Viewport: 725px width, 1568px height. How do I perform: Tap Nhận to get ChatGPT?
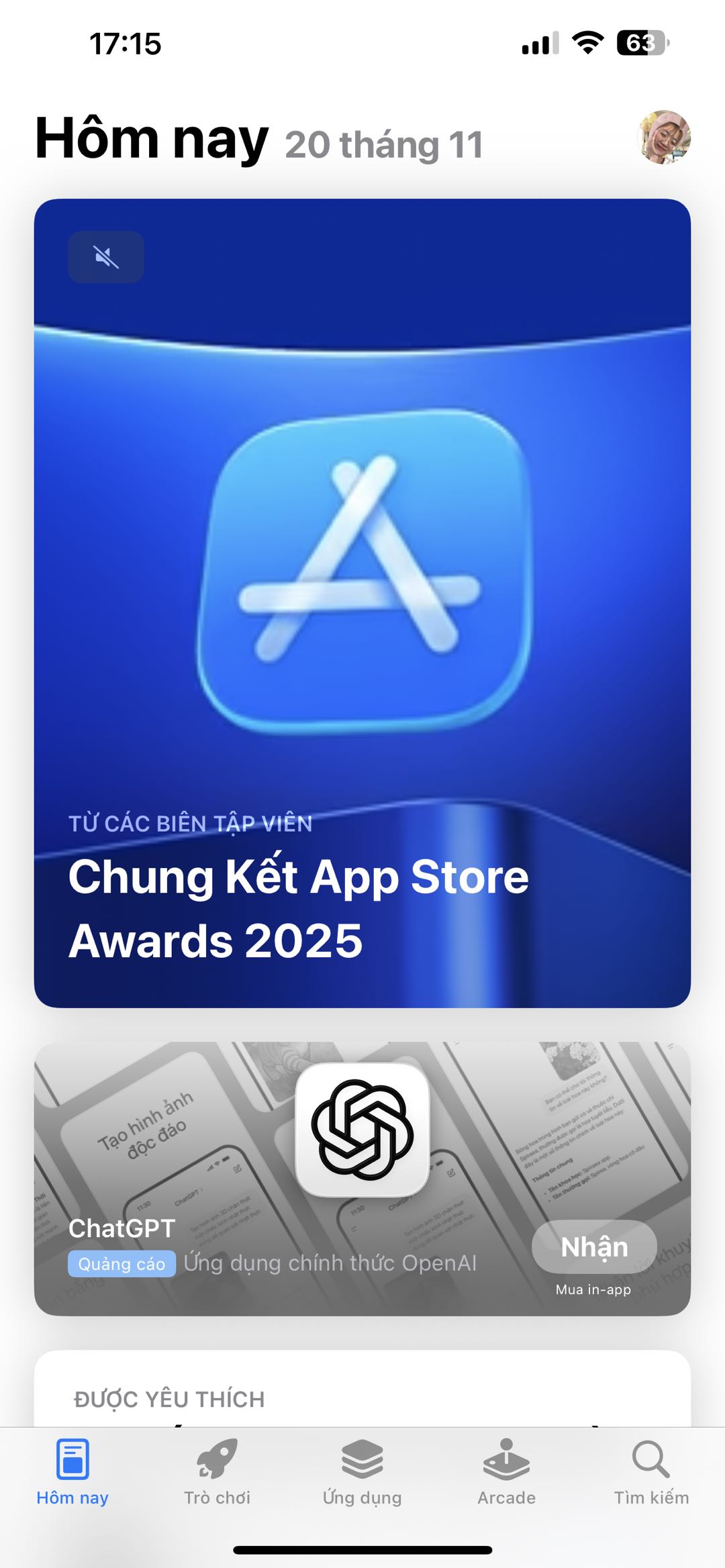pos(594,1247)
